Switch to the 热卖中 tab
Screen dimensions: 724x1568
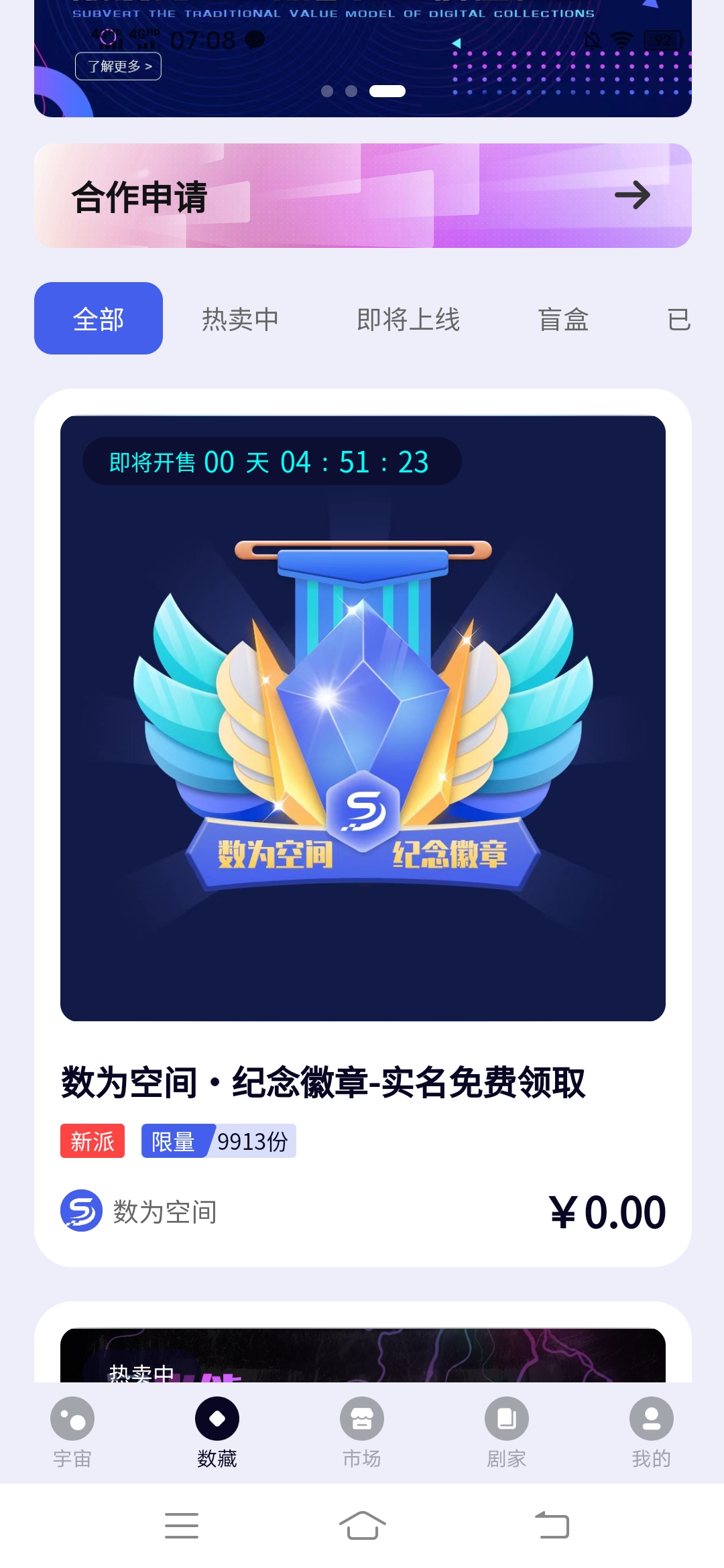(240, 320)
